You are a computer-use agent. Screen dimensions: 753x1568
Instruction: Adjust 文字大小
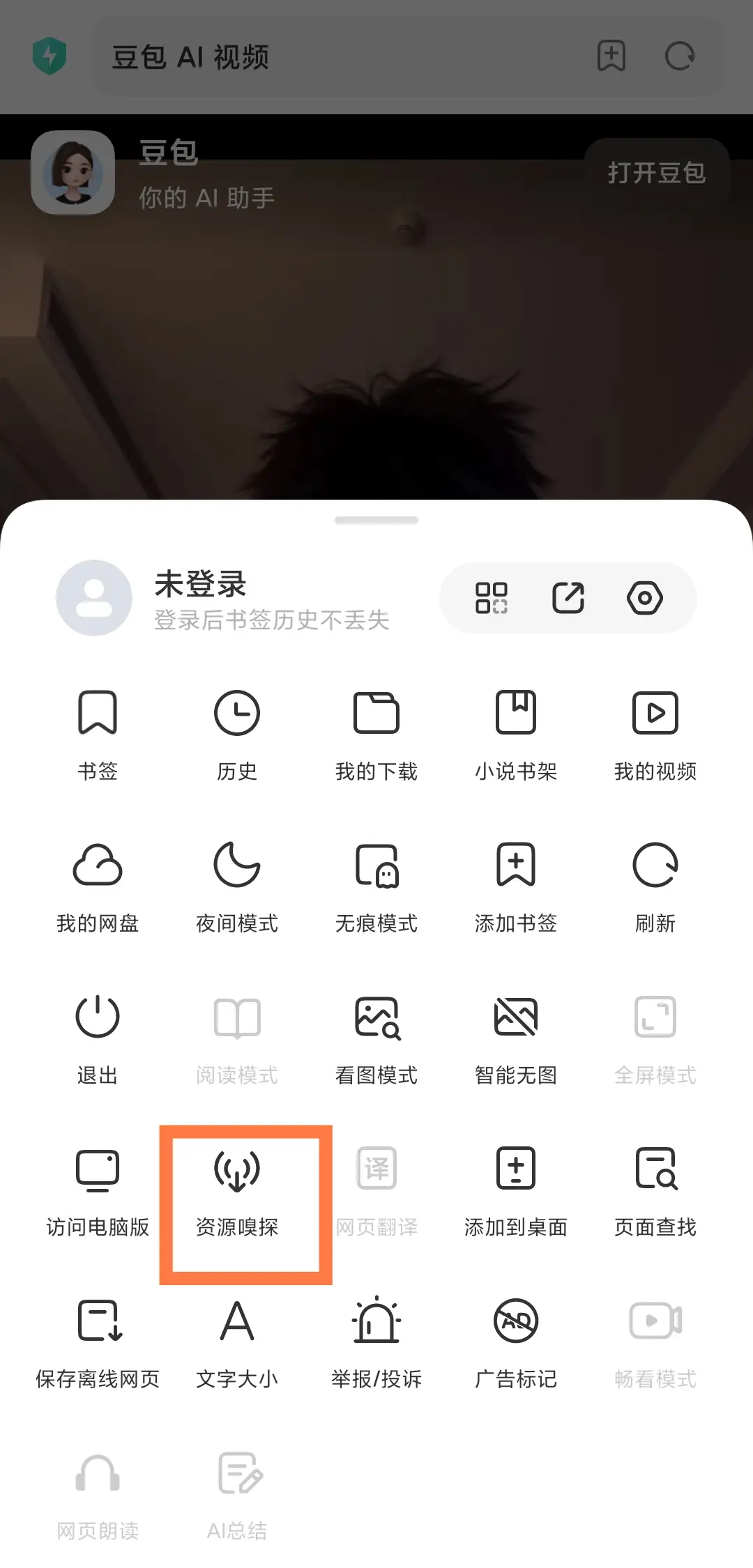pyautogui.click(x=237, y=1341)
